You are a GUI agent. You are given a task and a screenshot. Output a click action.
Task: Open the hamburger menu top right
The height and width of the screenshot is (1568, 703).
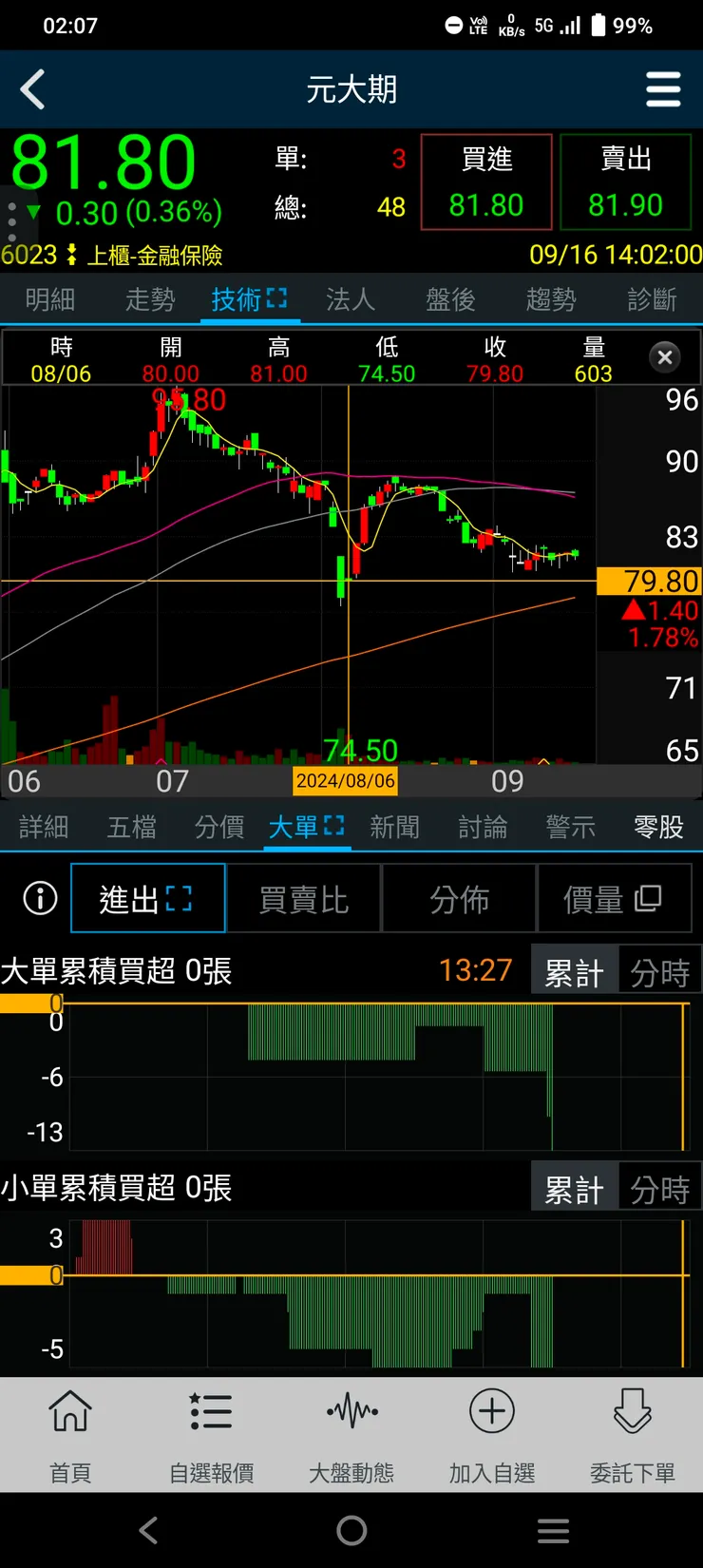[663, 89]
